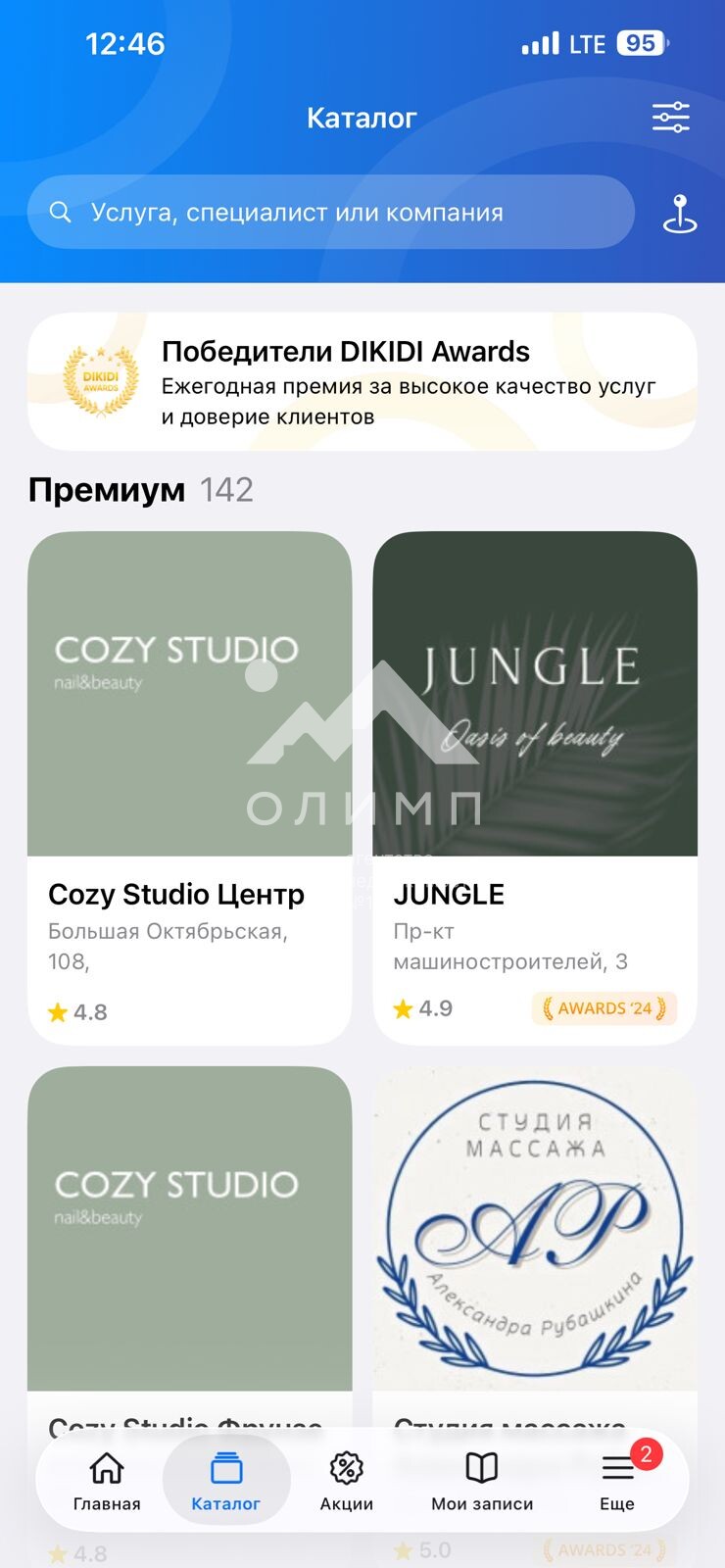Open the catalog filter settings
The image size is (725, 1568).
[x=671, y=118]
